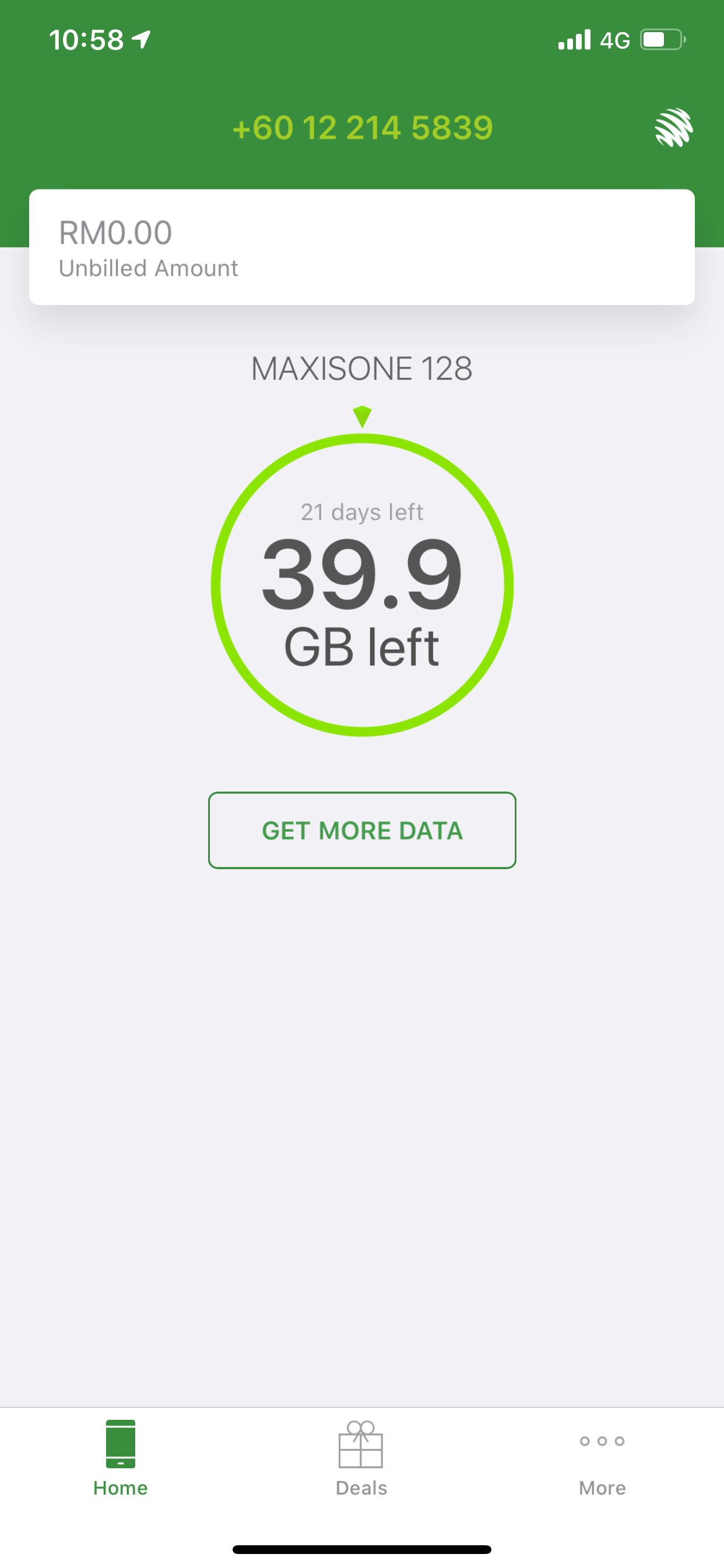Tap GET MORE DATA
Viewport: 724px width, 1568px height.
pyautogui.click(x=361, y=829)
